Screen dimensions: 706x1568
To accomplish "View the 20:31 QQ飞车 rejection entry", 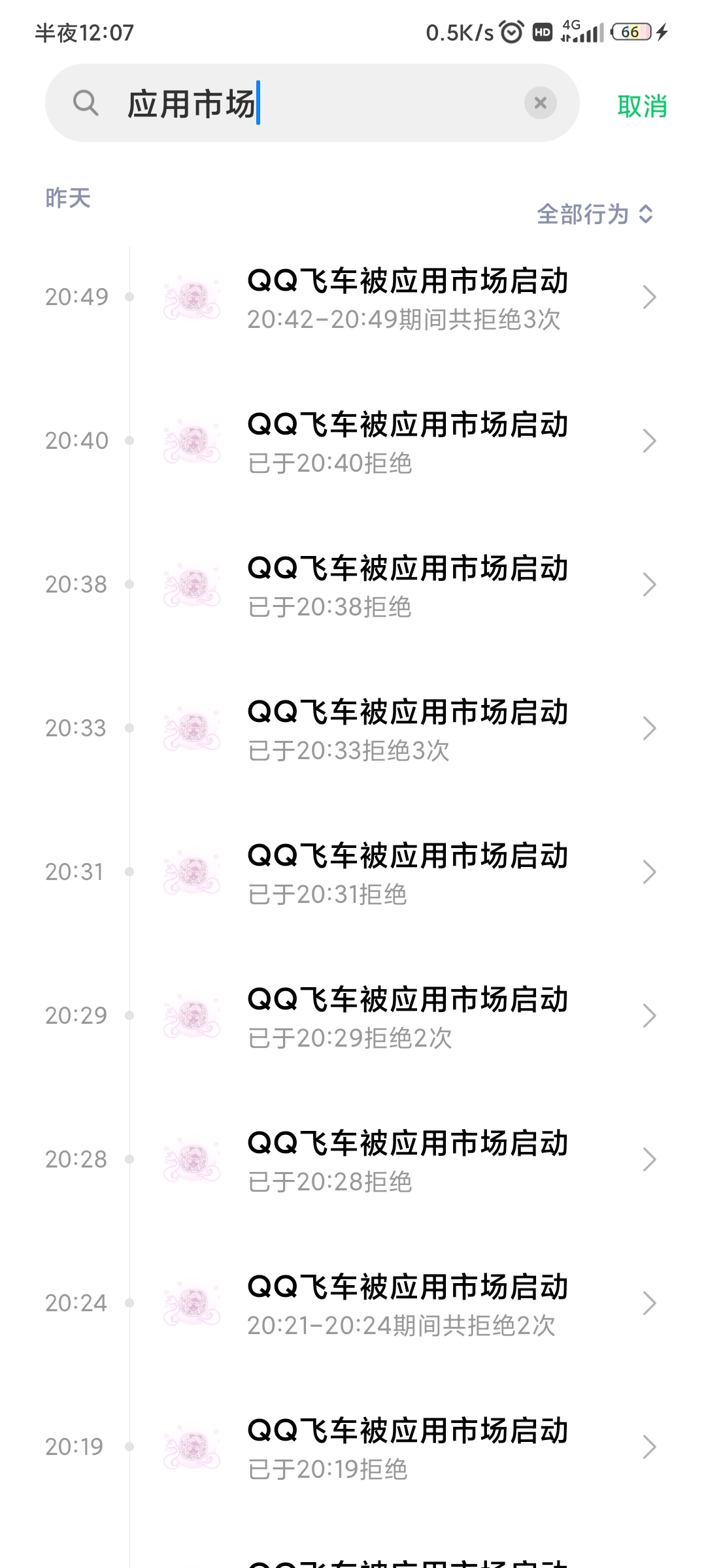I will click(407, 873).
